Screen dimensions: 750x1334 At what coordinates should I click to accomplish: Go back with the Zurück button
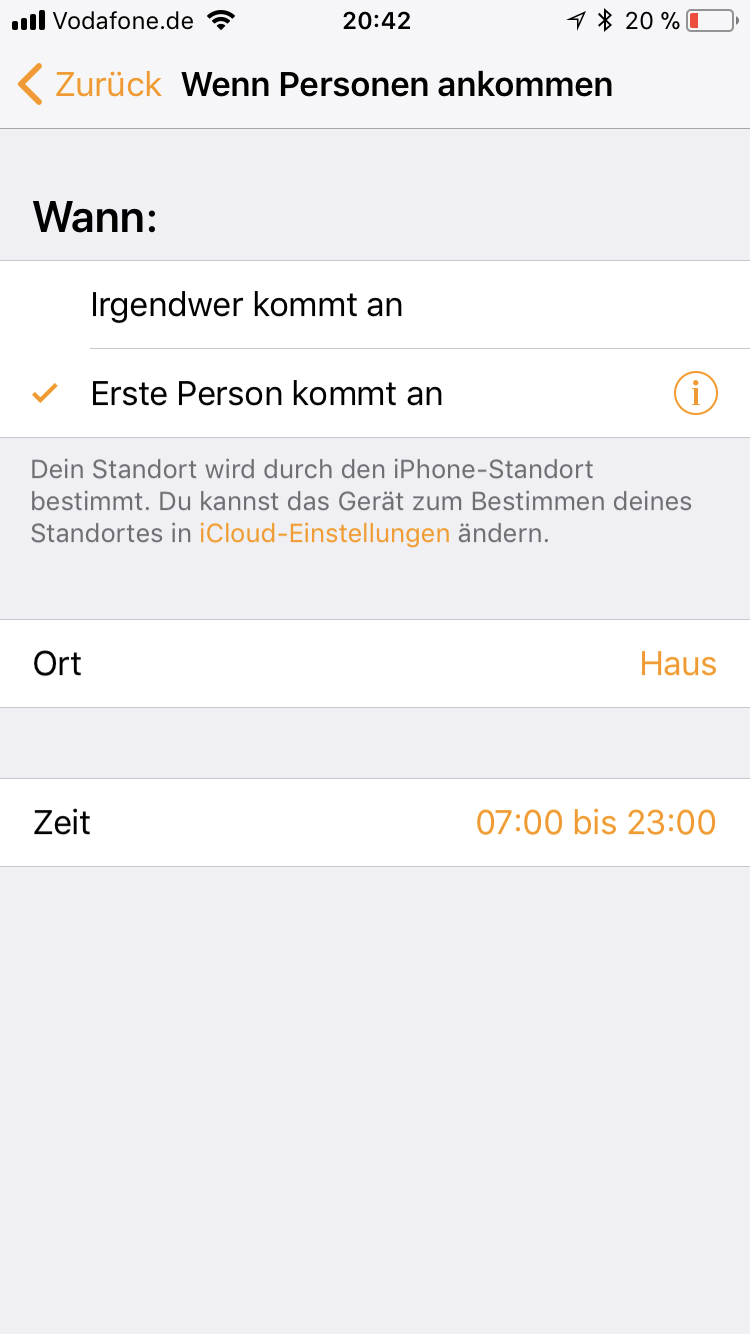[90, 85]
